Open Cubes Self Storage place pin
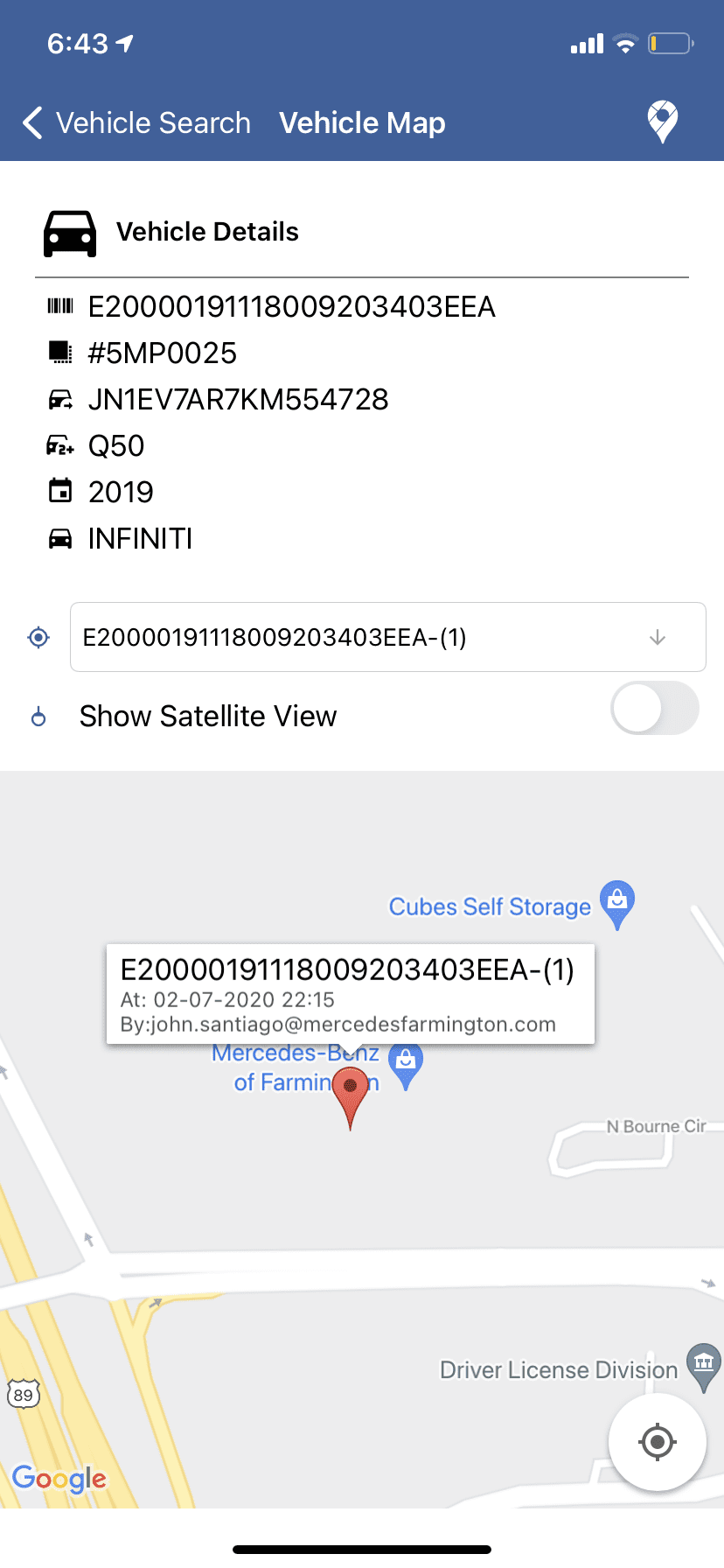724x1568 pixels. click(x=617, y=901)
